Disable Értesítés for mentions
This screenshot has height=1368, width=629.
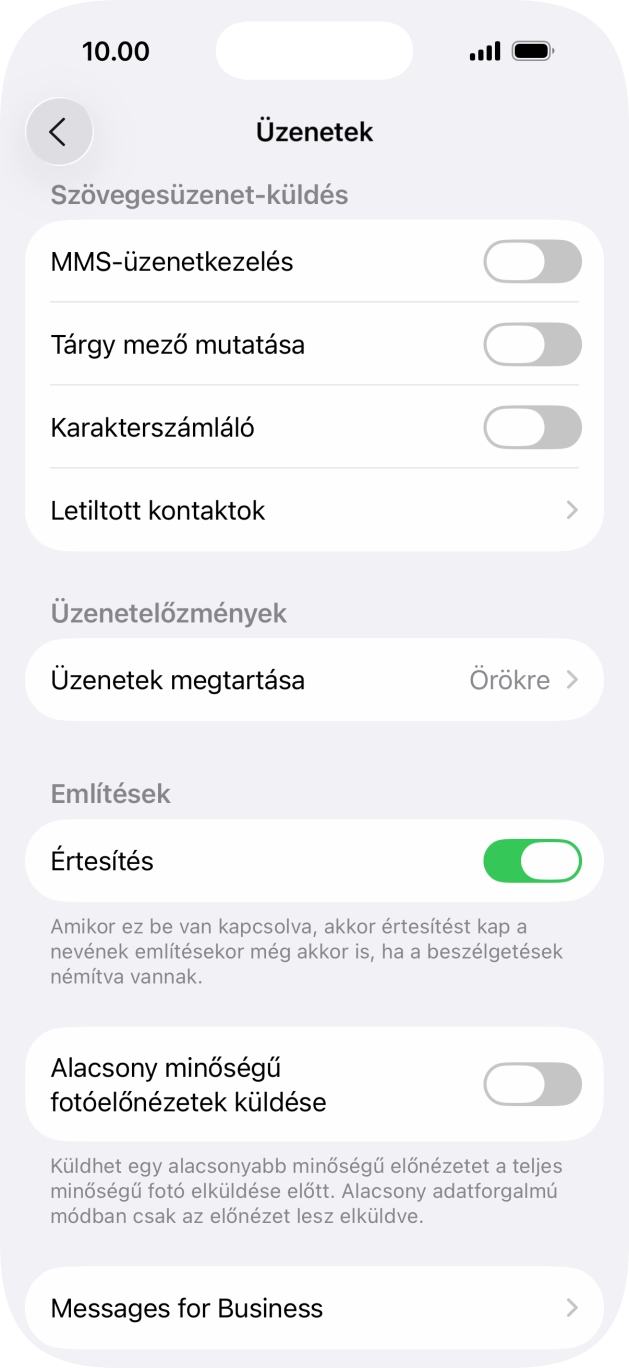click(531, 861)
